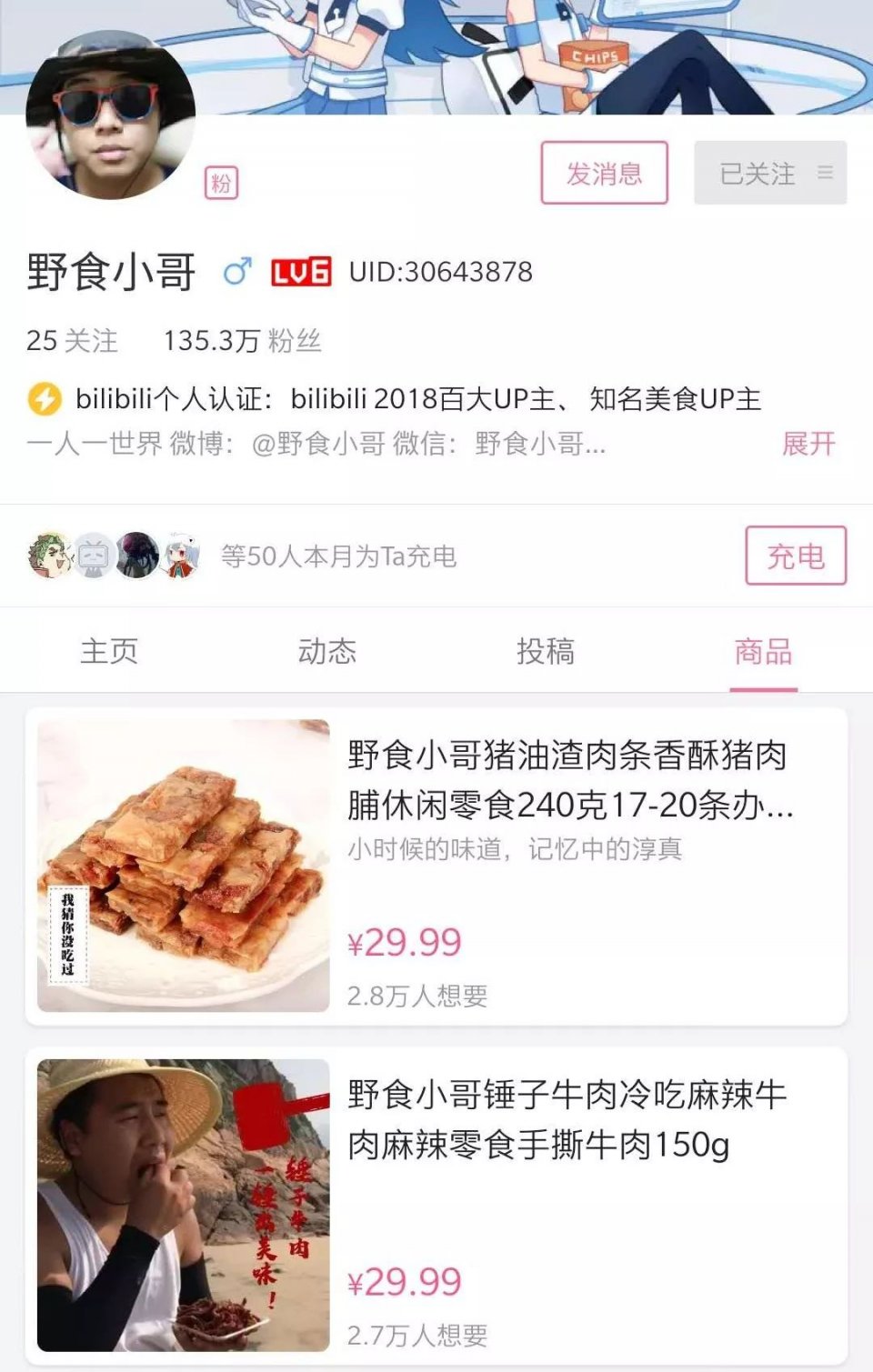Open the 粉 fan badge next to avatar
Viewport: 873px width, 1372px height.
pyautogui.click(x=223, y=182)
